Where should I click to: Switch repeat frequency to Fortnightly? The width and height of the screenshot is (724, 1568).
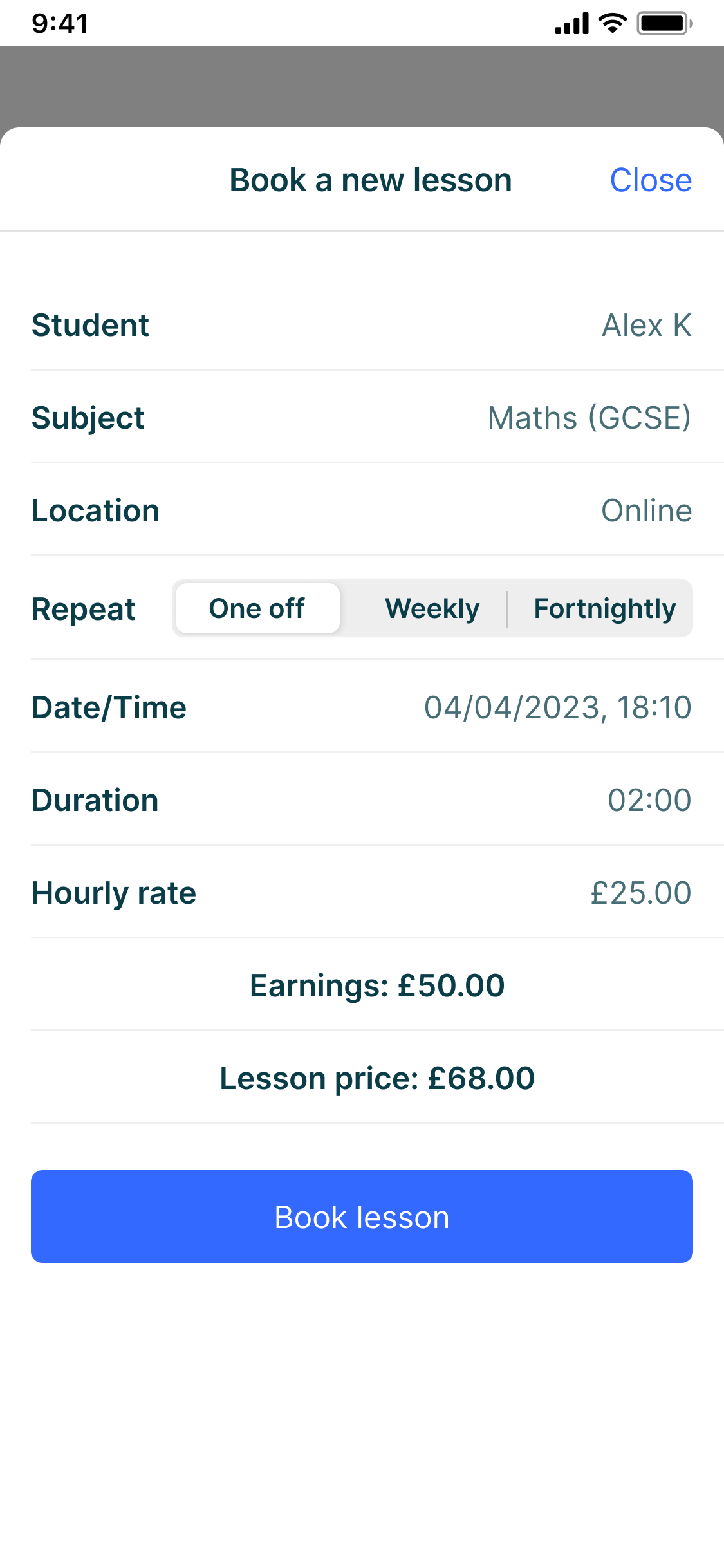(x=604, y=608)
